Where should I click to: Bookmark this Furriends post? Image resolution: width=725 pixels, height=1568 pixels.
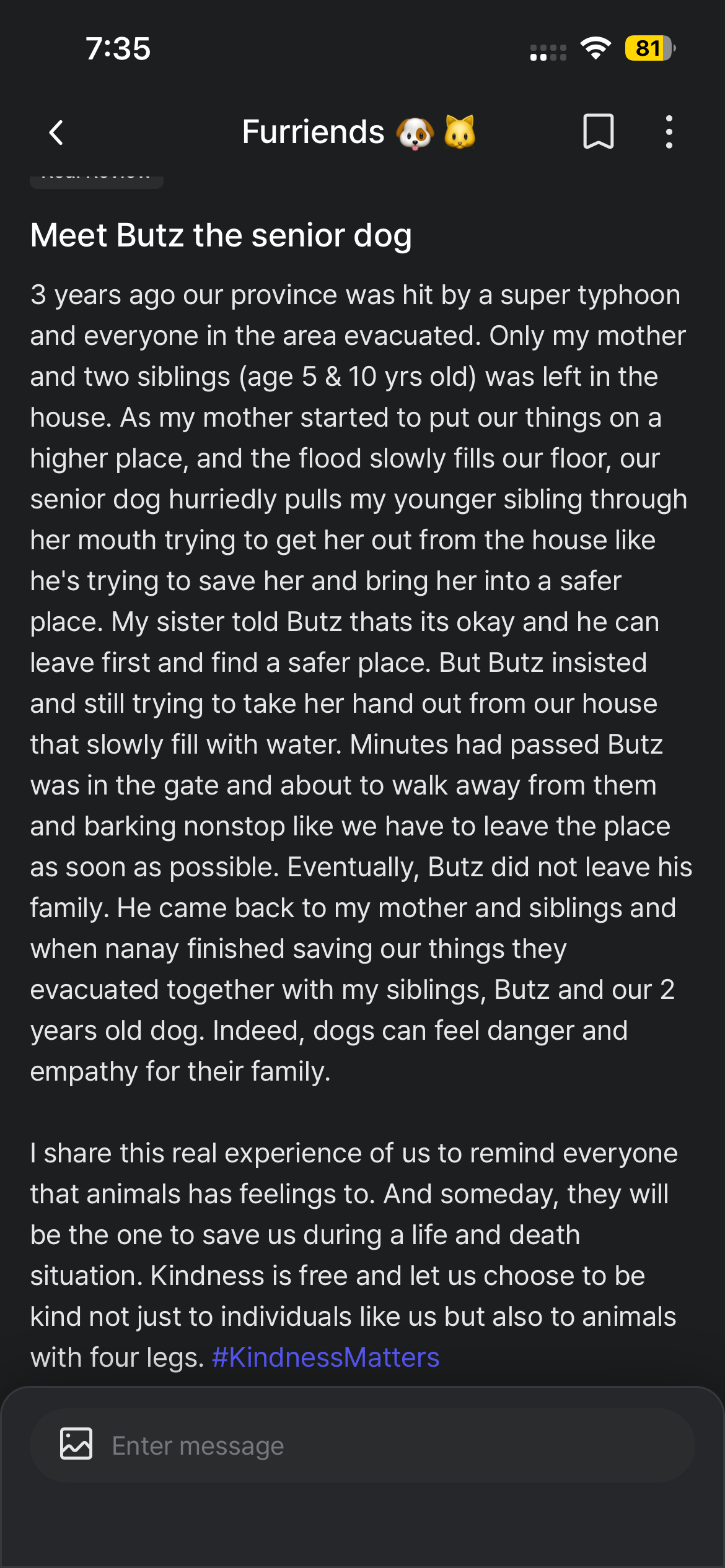pos(599,132)
